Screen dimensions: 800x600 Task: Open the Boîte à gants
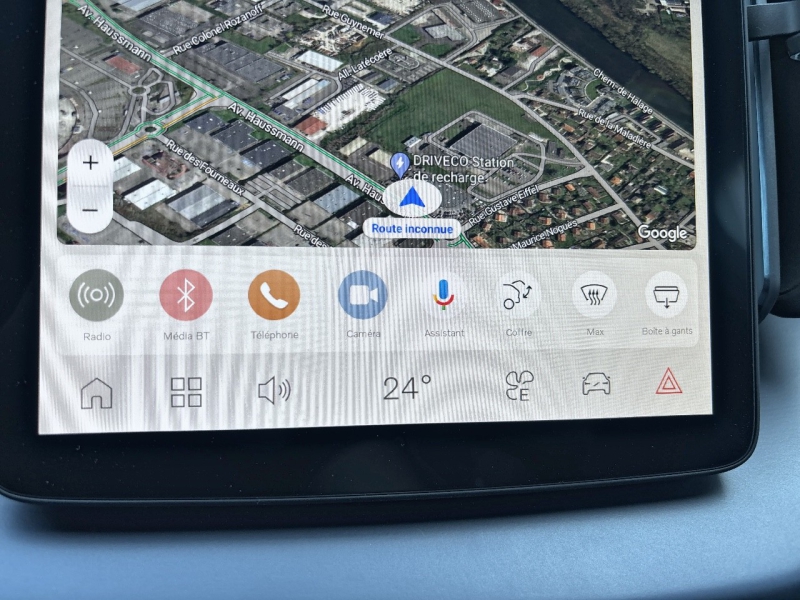pos(666,294)
